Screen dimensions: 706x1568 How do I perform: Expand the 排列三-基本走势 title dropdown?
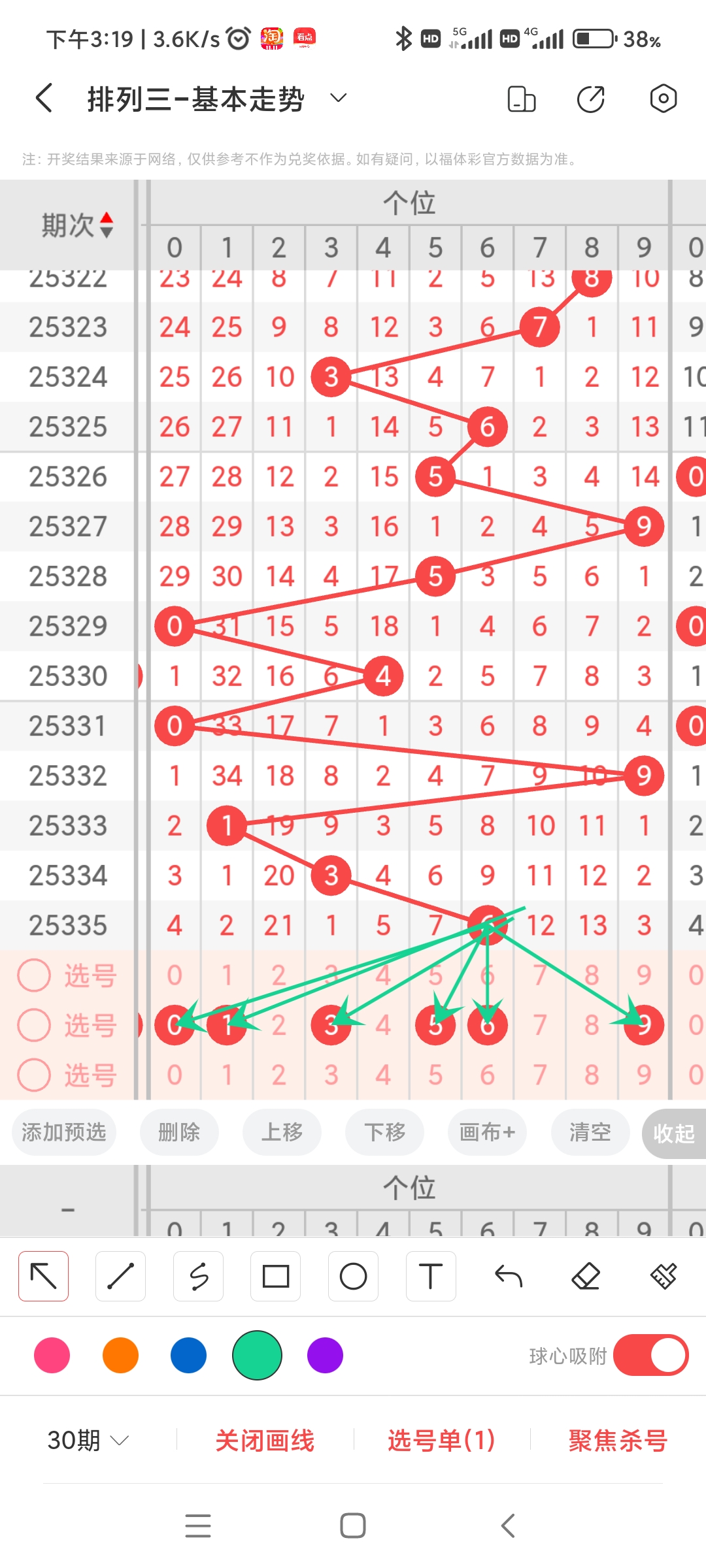pyautogui.click(x=338, y=99)
